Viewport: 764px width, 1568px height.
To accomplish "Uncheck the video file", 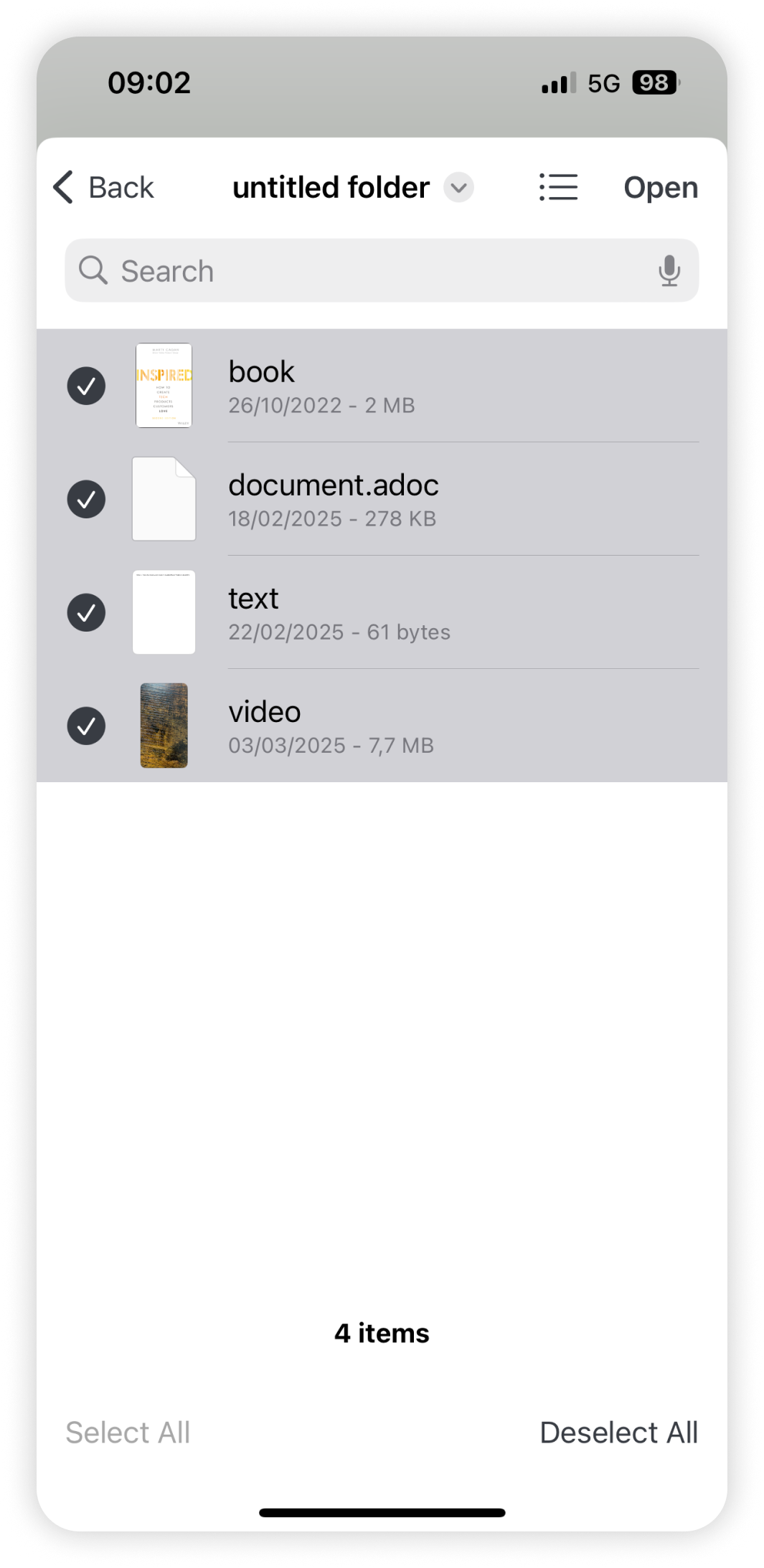I will [x=86, y=726].
